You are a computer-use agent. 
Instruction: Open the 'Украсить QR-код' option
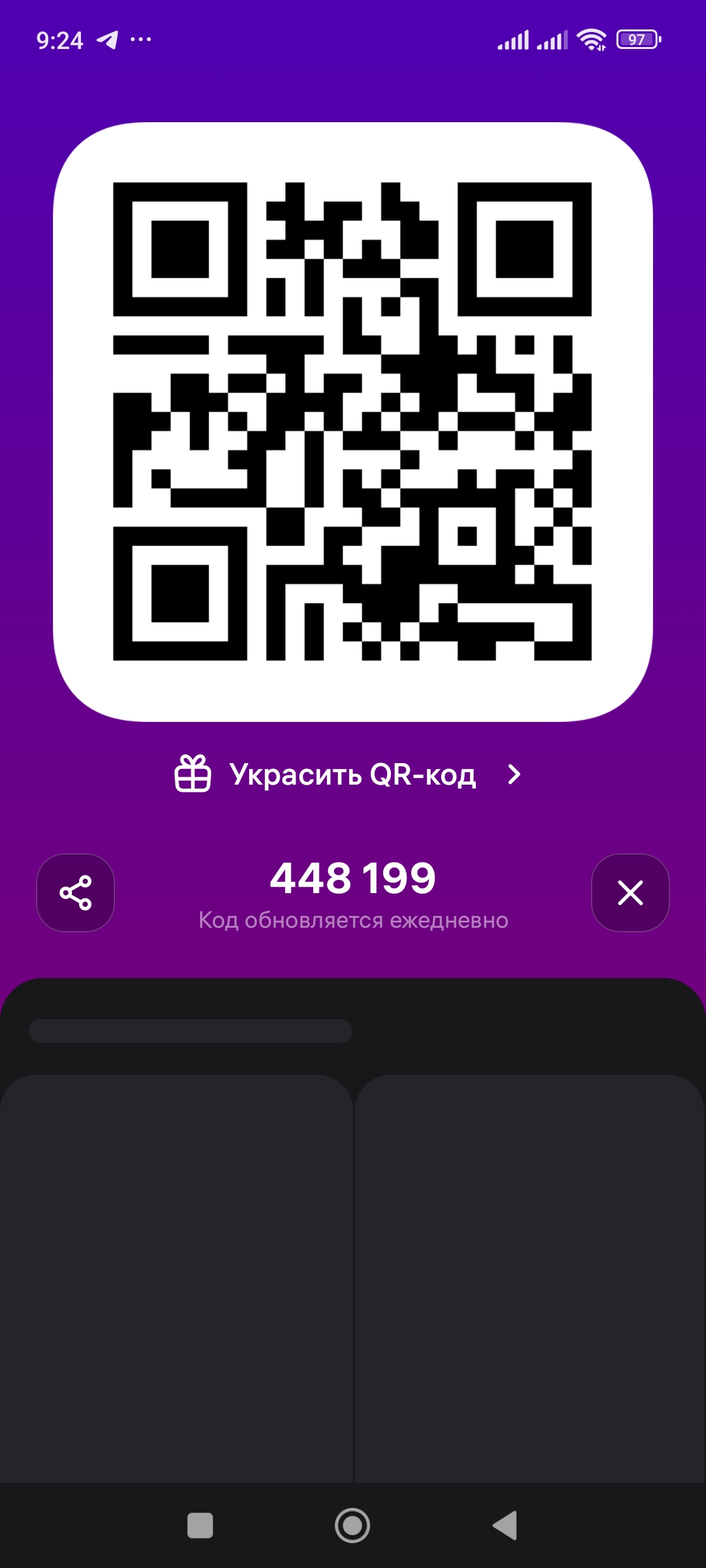click(352, 775)
